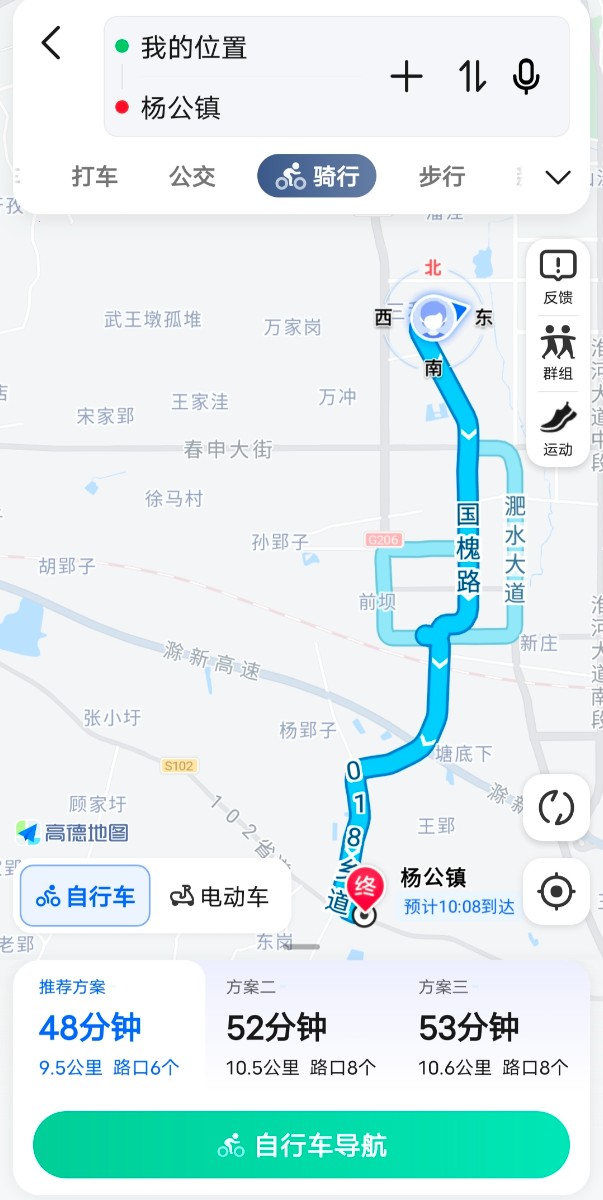Open the 运动 sports feature
This screenshot has height=1200, width=603.
point(558,429)
